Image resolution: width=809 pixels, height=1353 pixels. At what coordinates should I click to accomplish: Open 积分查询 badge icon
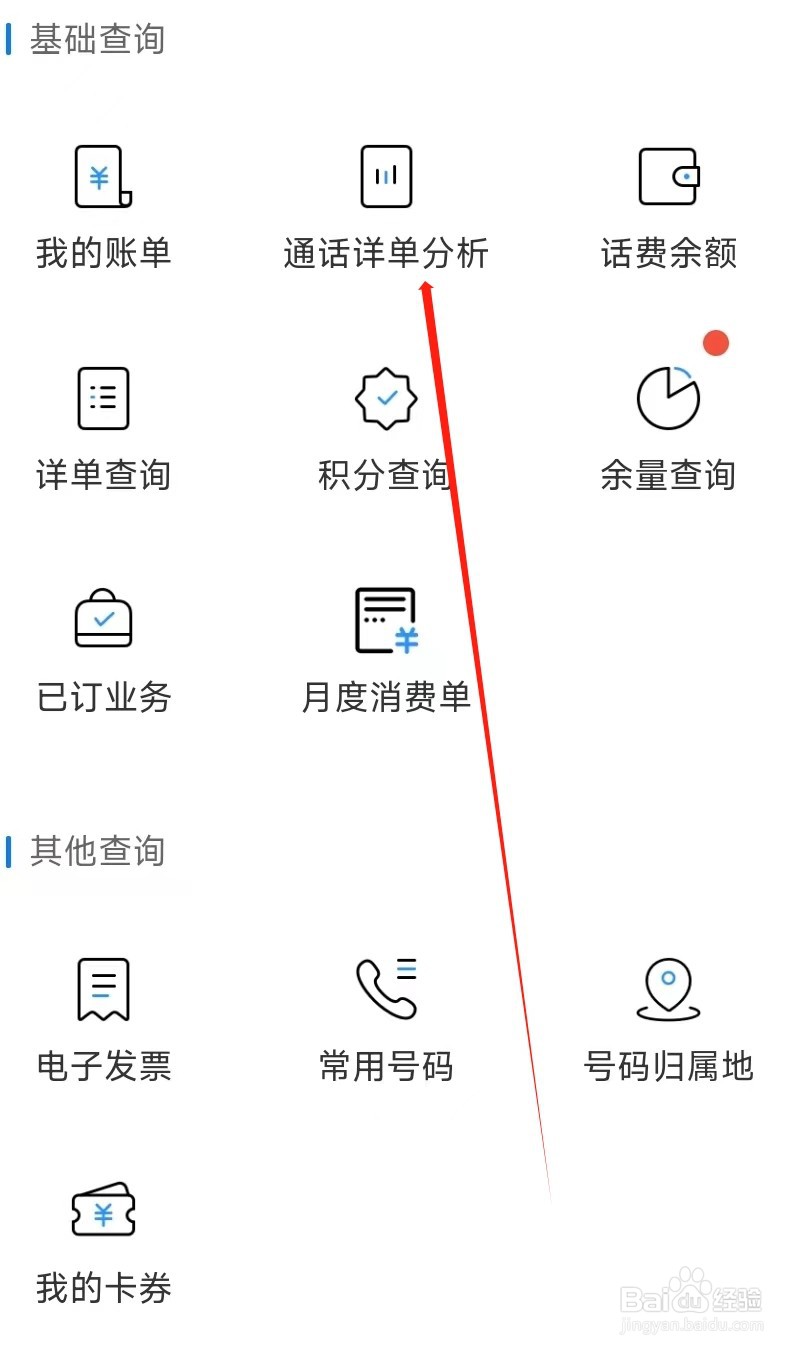click(386, 397)
